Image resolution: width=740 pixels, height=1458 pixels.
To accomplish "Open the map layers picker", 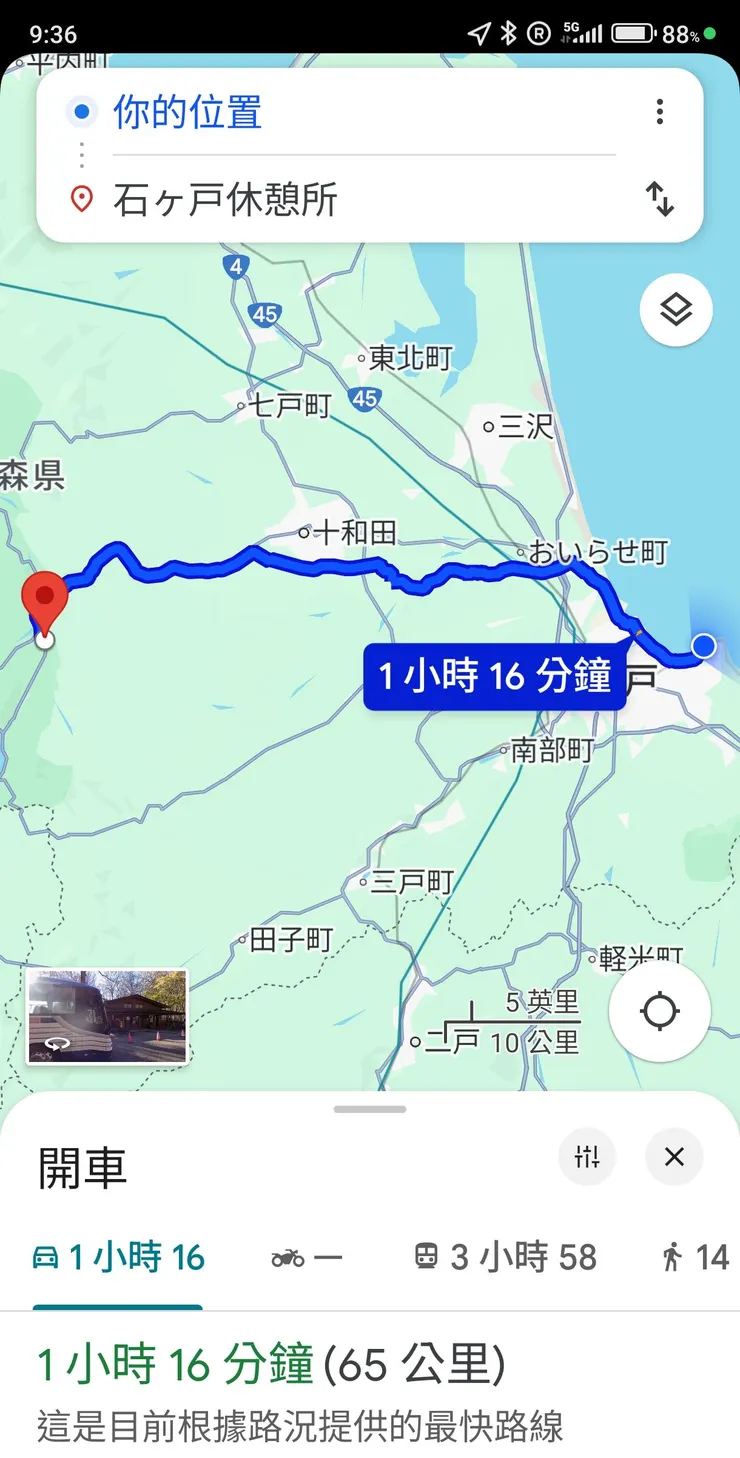I will click(x=675, y=310).
